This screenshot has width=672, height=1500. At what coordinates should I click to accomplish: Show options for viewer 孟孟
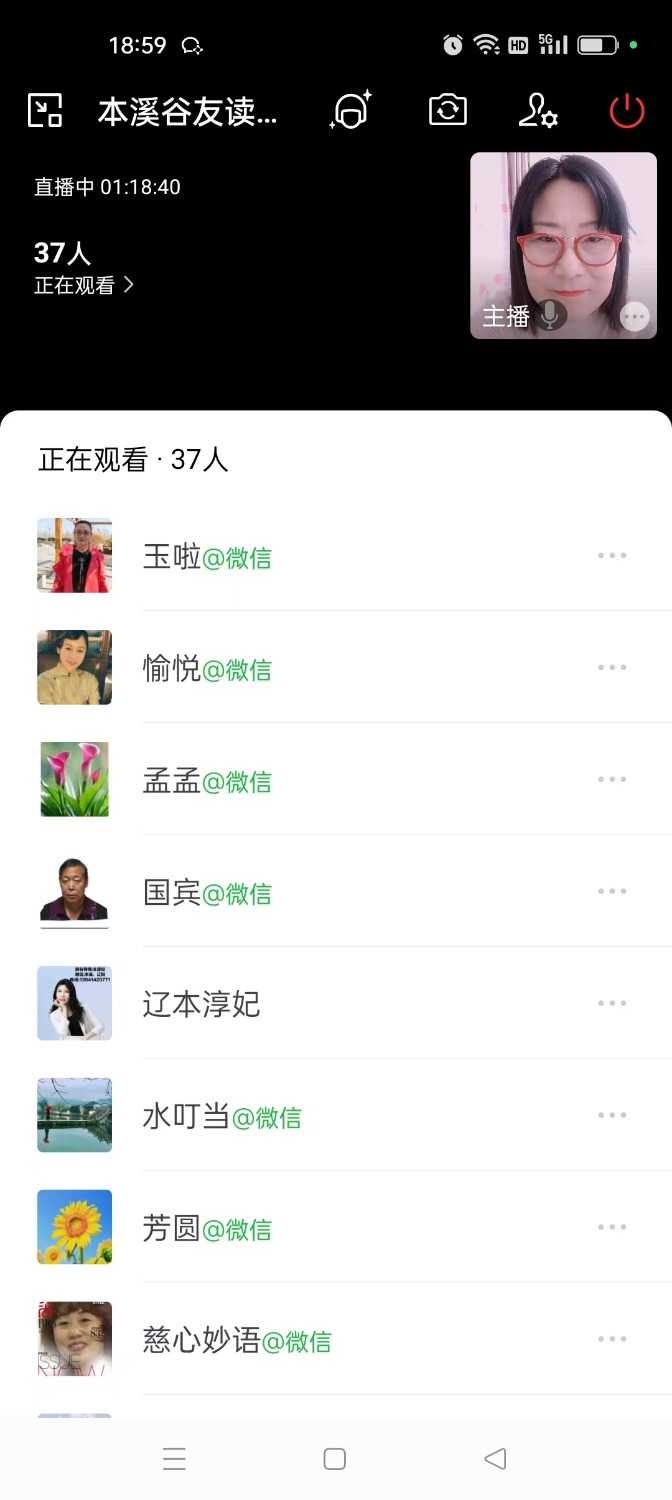612,780
